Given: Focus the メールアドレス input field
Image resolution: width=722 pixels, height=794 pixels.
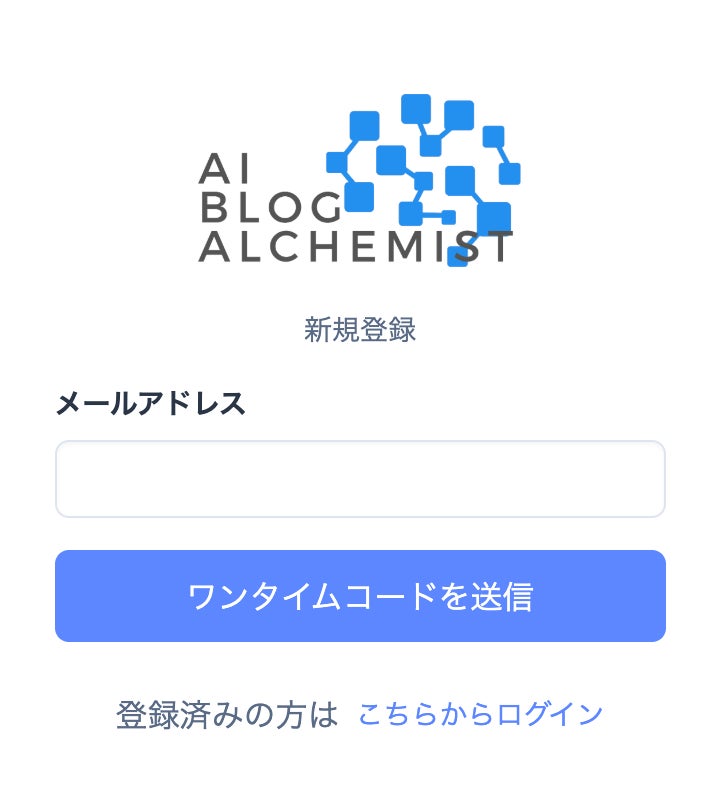Looking at the screenshot, I should pyautogui.click(x=360, y=479).
